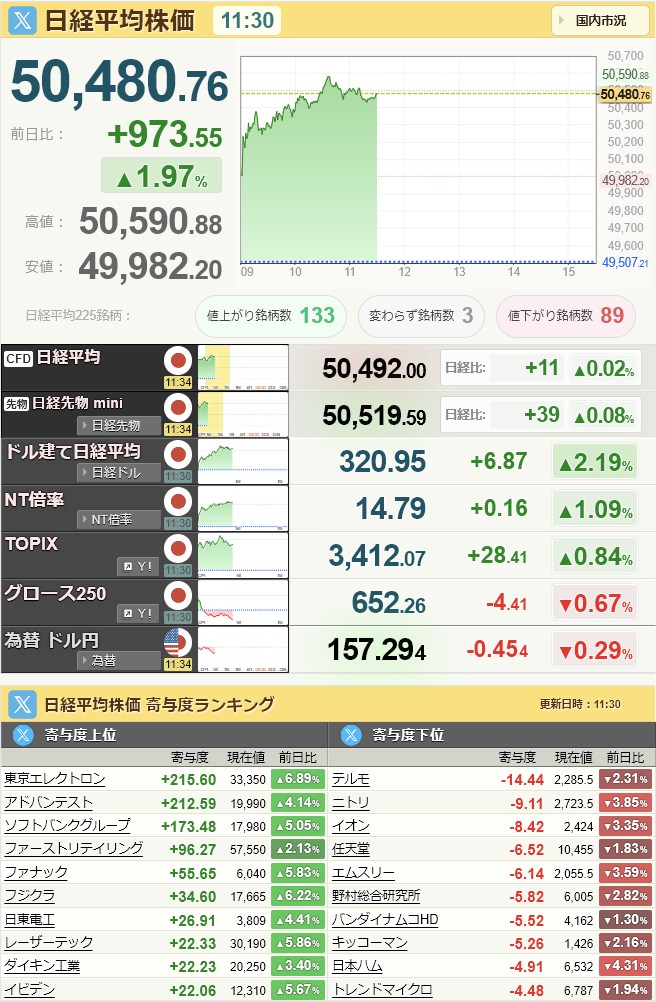The width and height of the screenshot is (656, 1002).
Task: Select the フジクラ stock link
Action: click(29, 896)
